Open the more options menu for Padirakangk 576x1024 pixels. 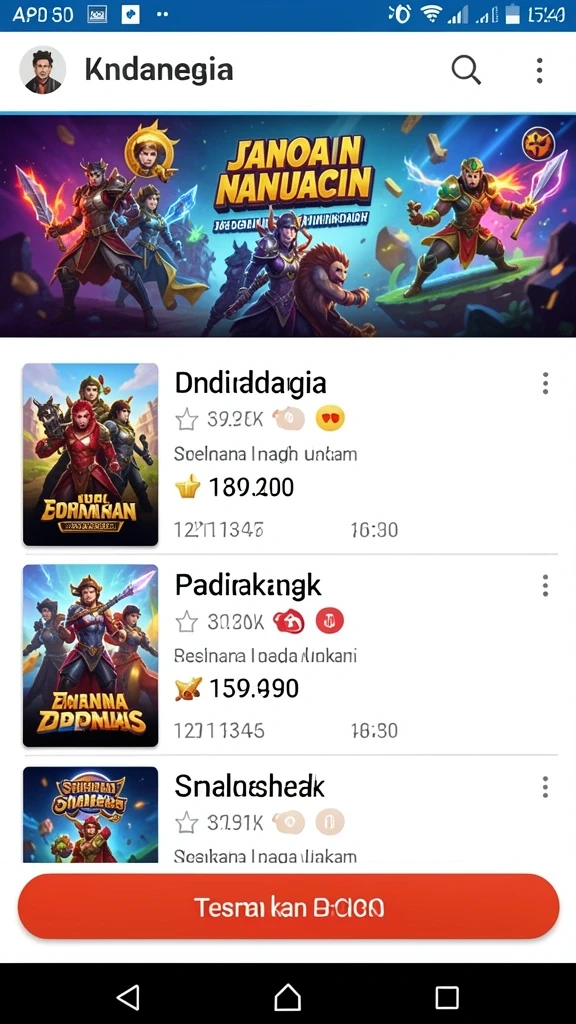(545, 586)
